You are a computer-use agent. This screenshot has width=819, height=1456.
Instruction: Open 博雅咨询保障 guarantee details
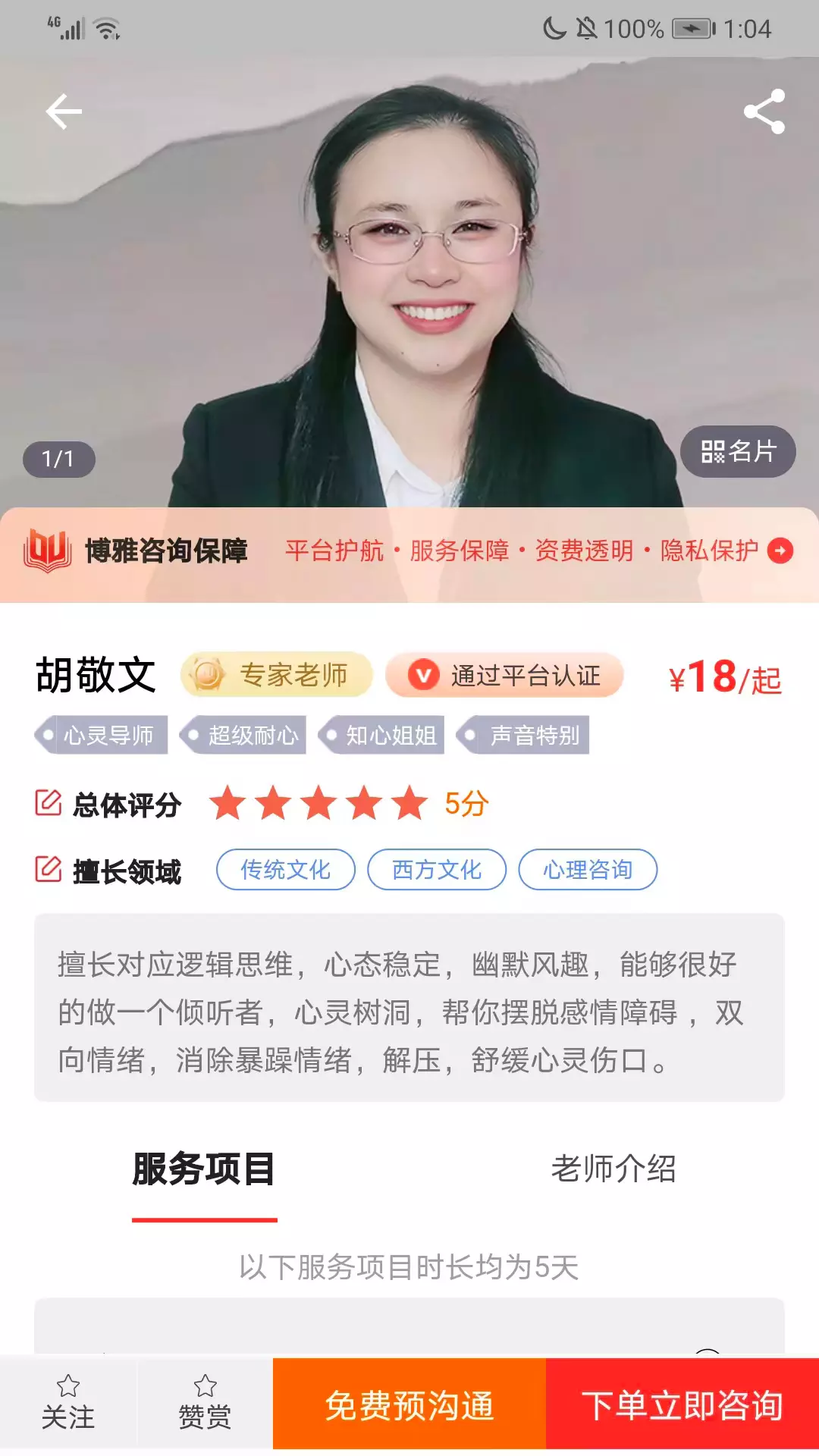click(409, 551)
